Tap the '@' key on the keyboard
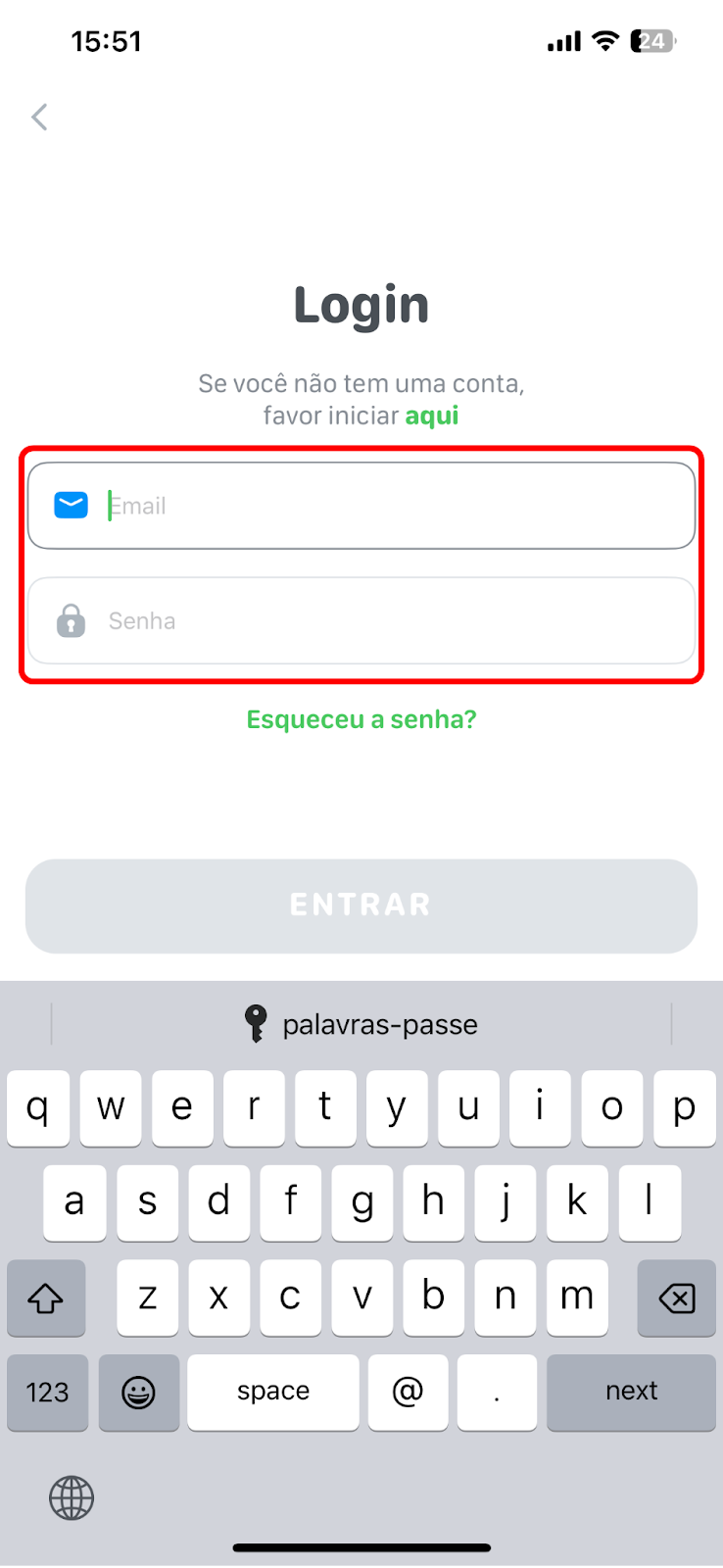Image resolution: width=723 pixels, height=1568 pixels. 408,1392
